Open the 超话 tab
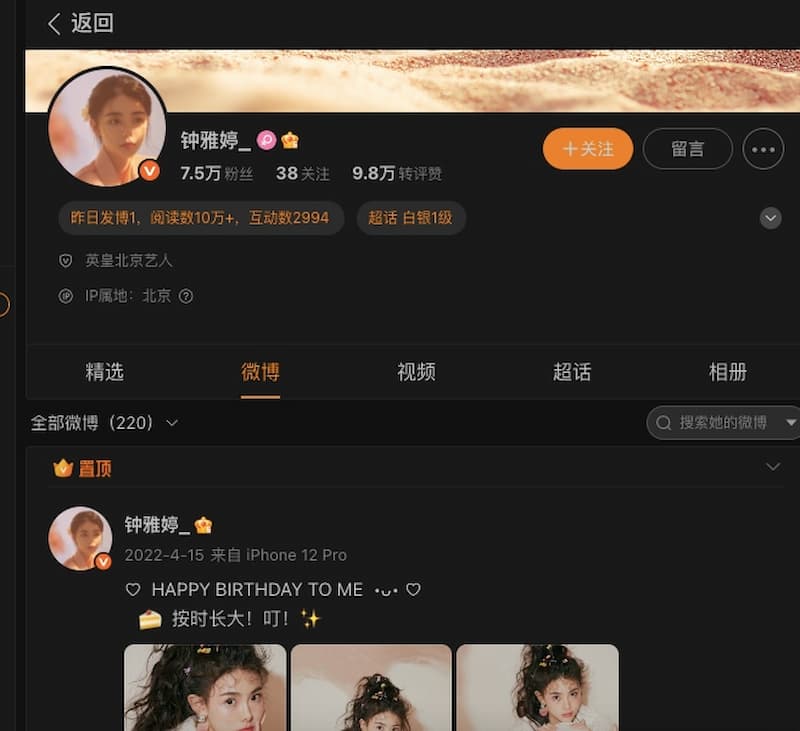This screenshot has height=731, width=800. (572, 372)
